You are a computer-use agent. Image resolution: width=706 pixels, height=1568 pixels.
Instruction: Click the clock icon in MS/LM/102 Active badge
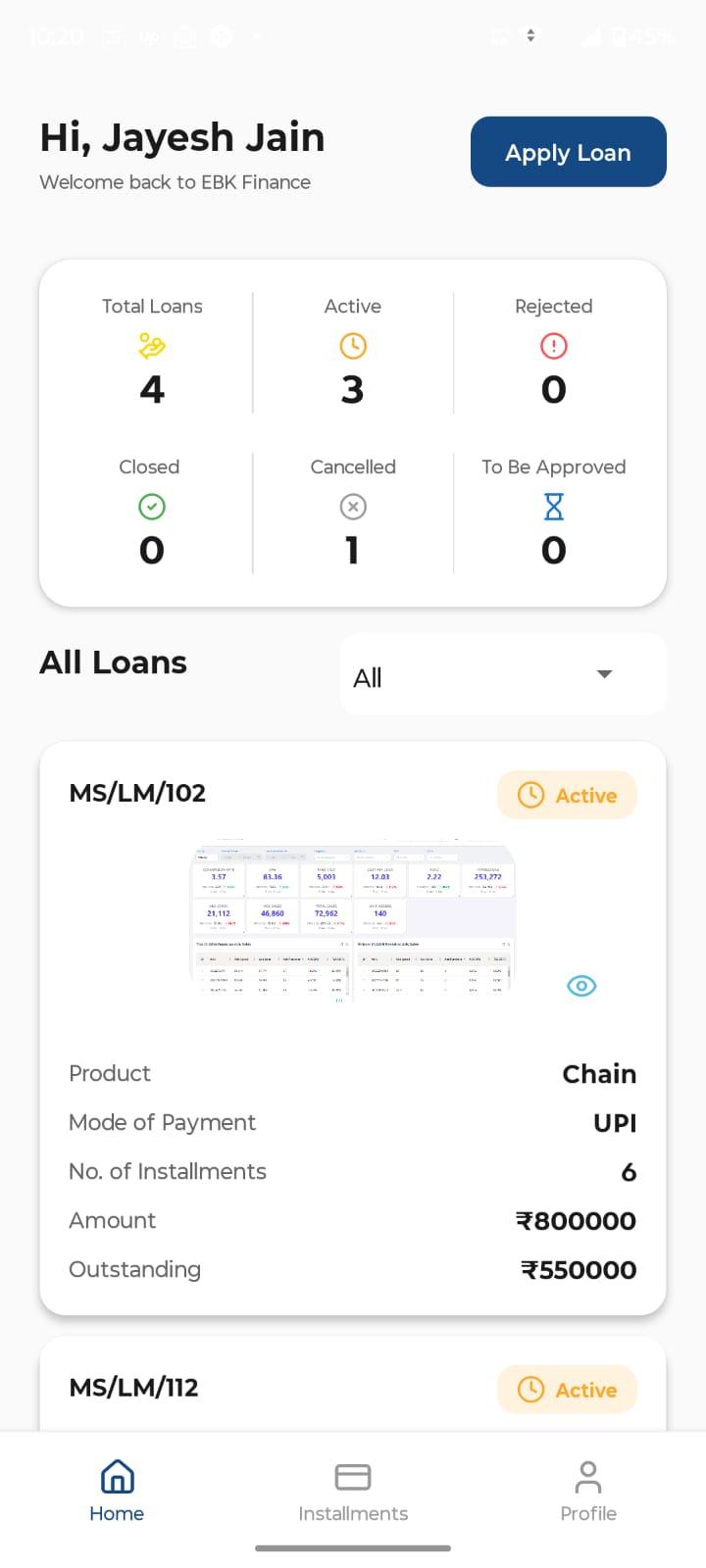coord(532,795)
